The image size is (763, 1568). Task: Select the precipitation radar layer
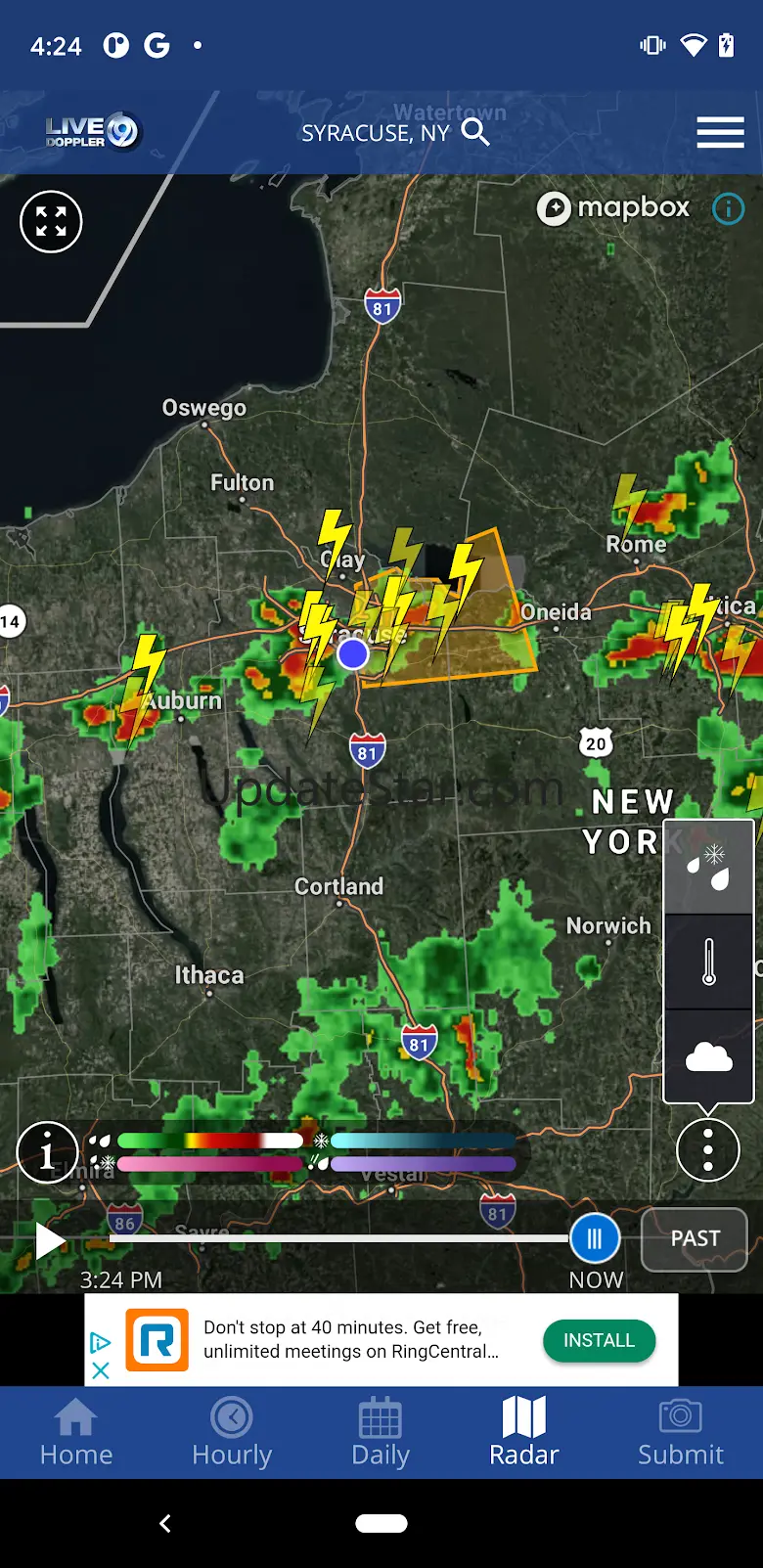point(709,867)
